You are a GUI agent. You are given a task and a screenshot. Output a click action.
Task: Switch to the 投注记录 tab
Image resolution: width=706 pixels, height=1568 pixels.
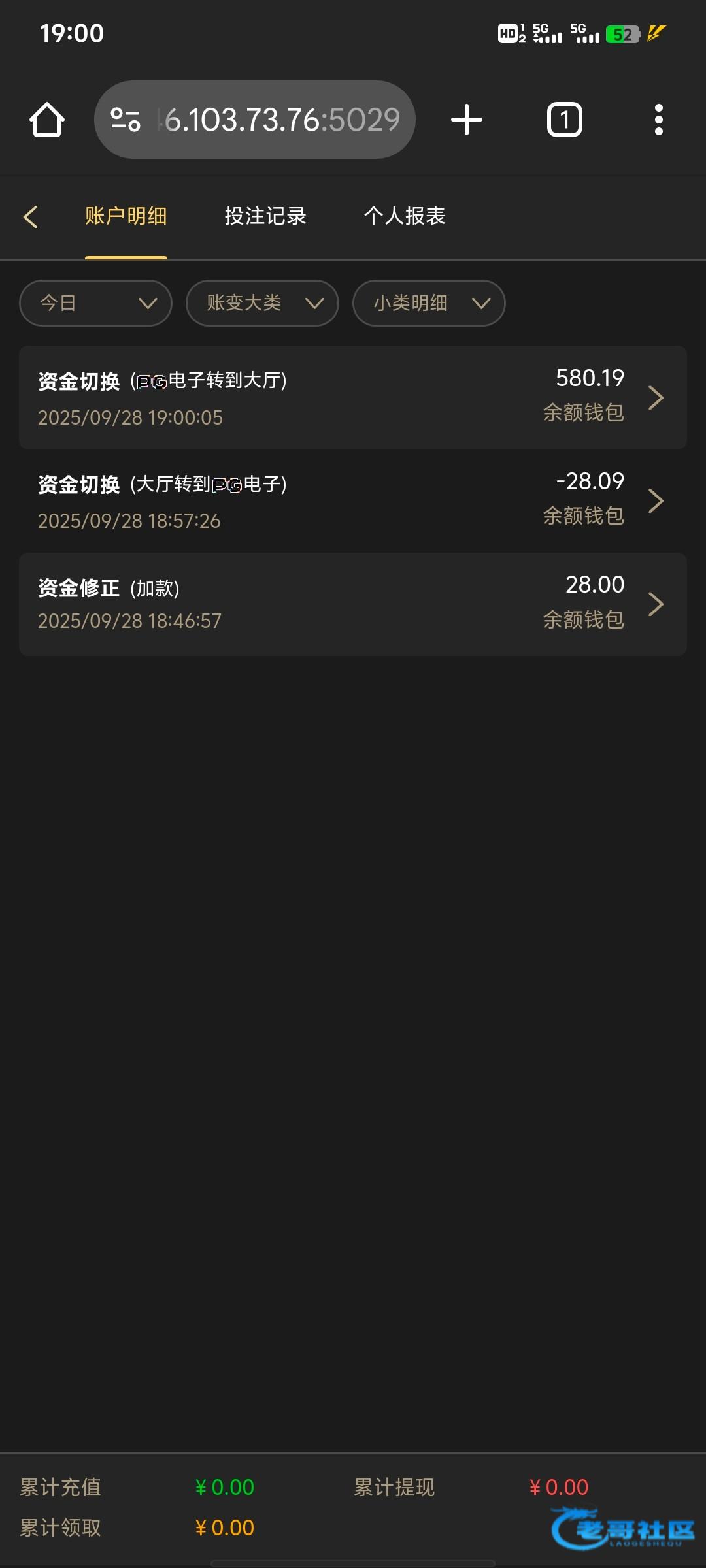pos(265,216)
